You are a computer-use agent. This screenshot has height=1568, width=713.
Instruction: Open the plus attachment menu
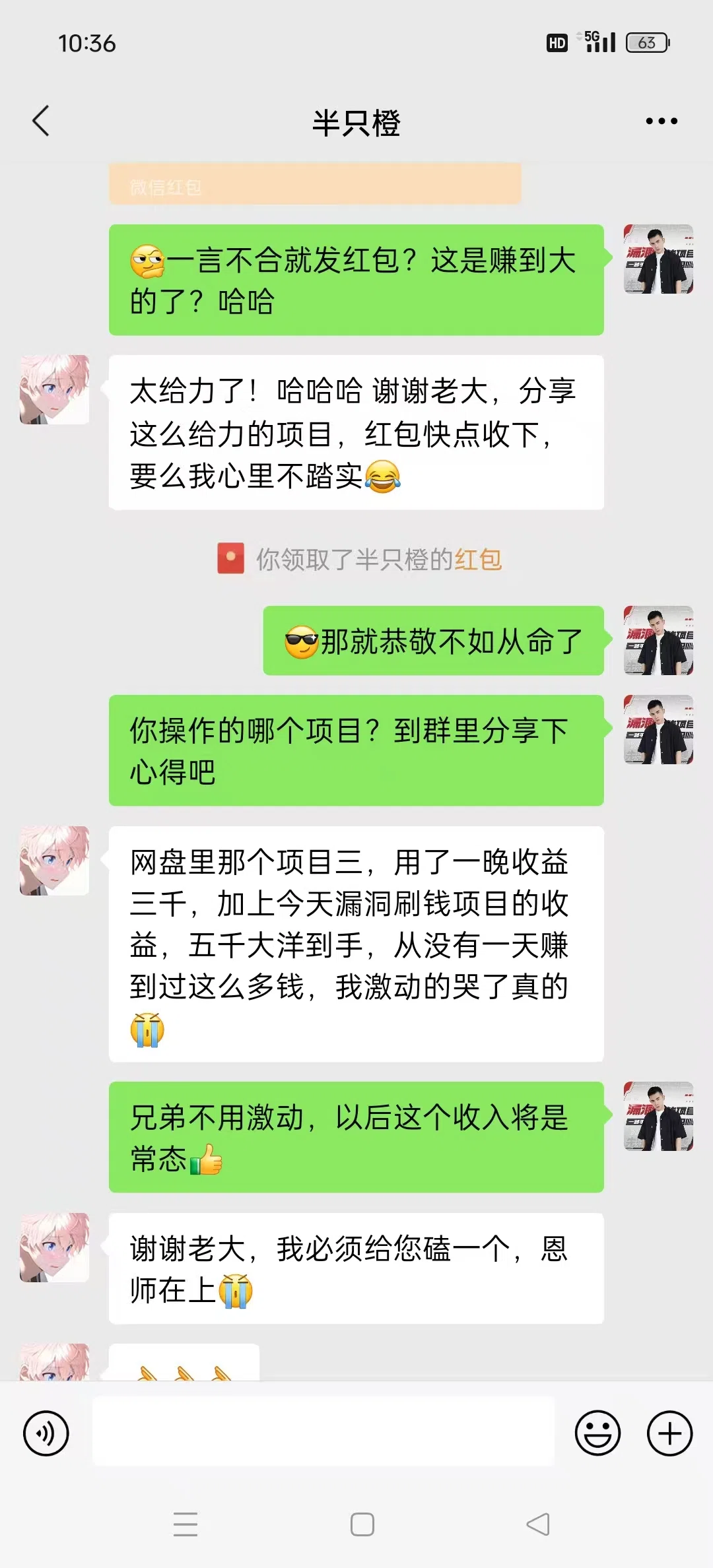coord(669,1433)
